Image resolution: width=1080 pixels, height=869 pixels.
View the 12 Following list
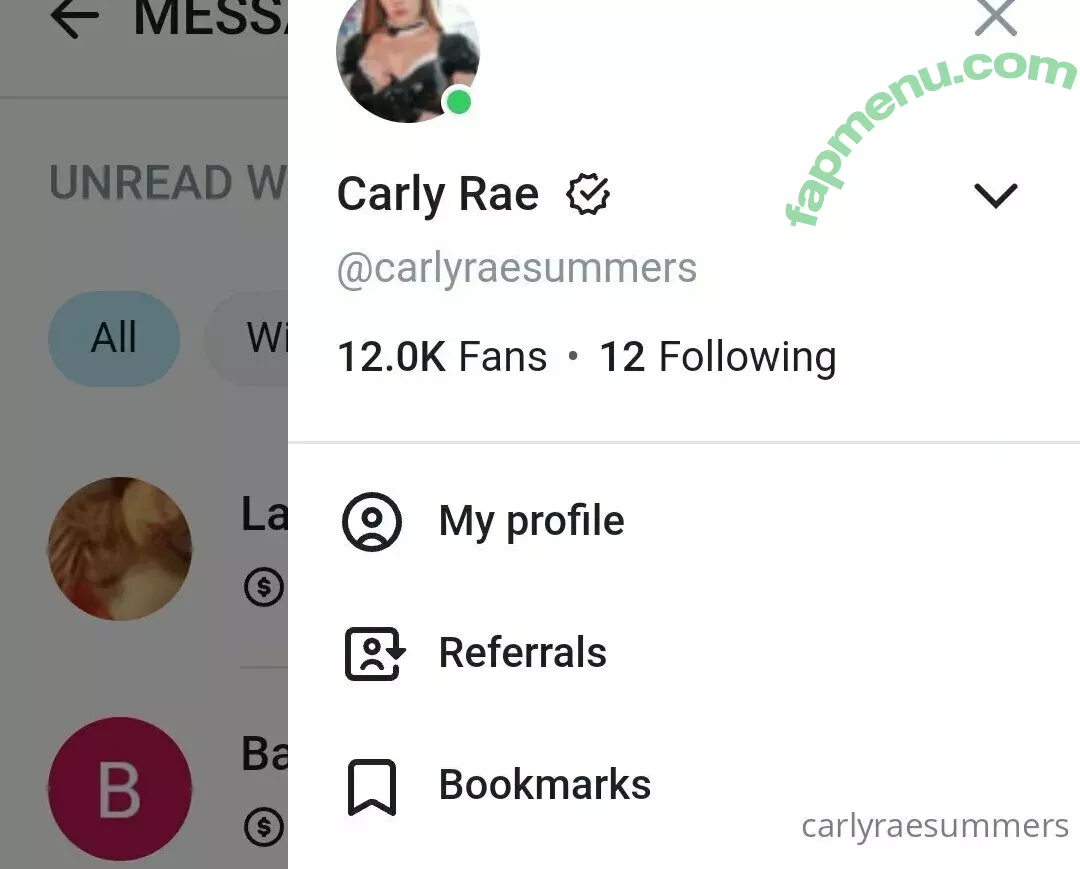pyautogui.click(x=717, y=357)
